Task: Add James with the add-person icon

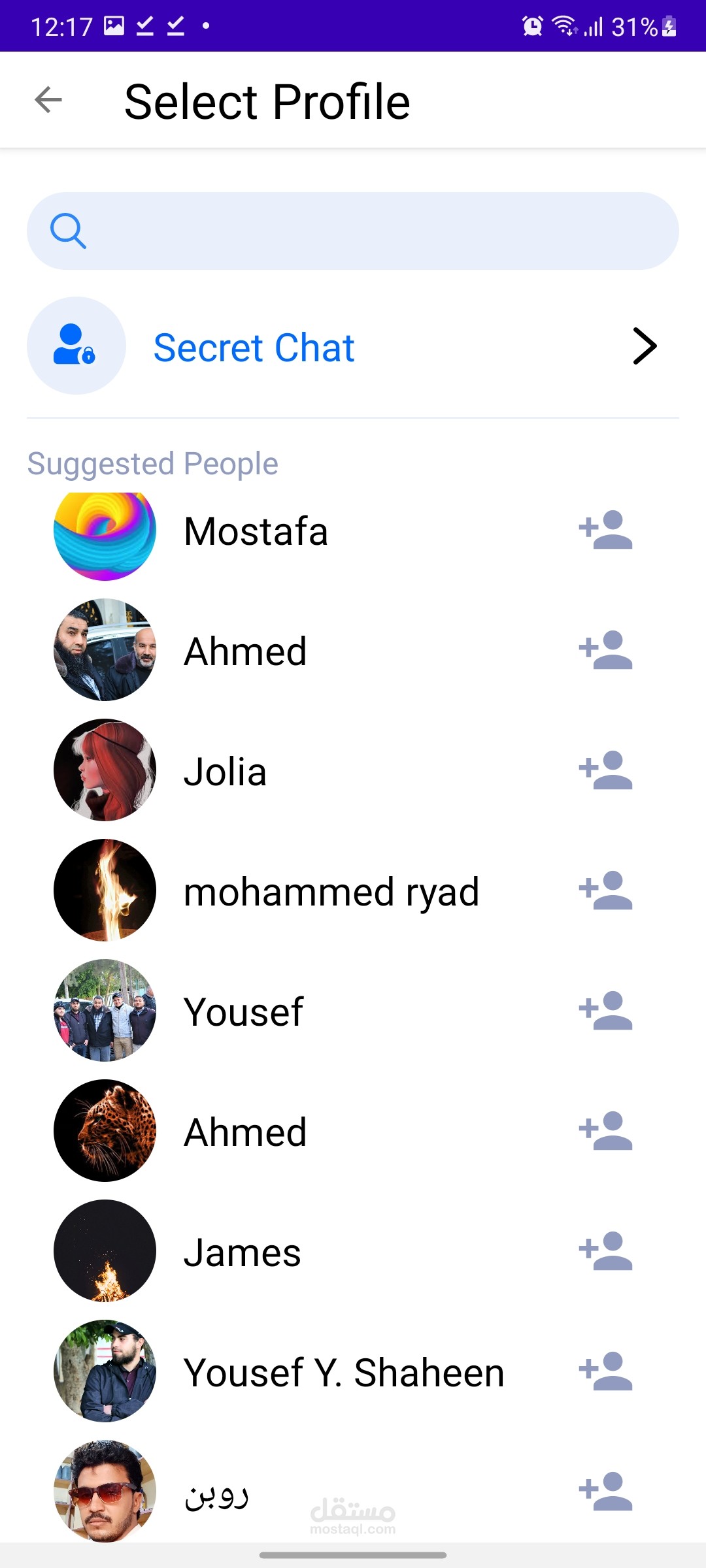Action: coord(605,1251)
